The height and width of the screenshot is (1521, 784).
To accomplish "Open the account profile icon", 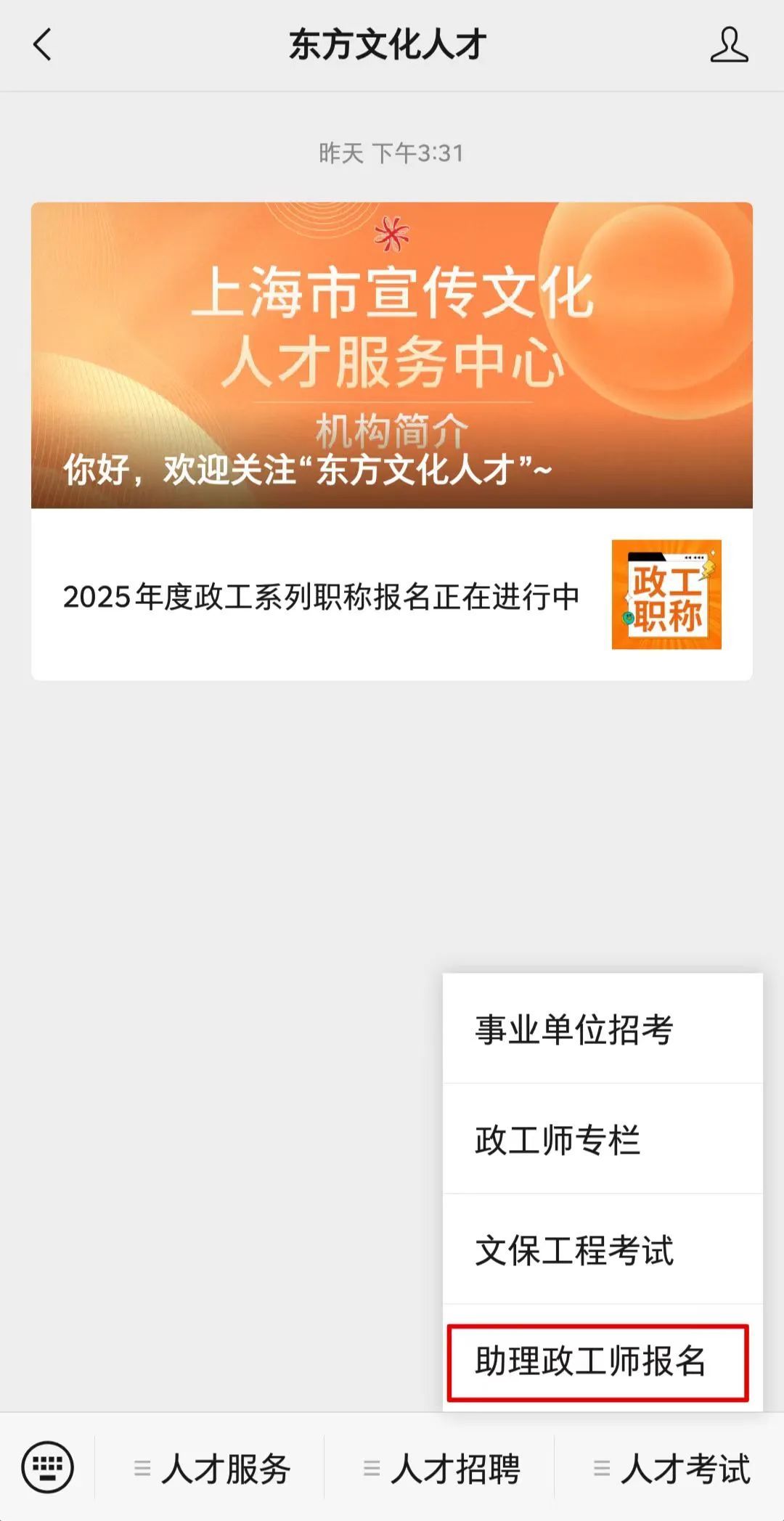I will tap(729, 45).
